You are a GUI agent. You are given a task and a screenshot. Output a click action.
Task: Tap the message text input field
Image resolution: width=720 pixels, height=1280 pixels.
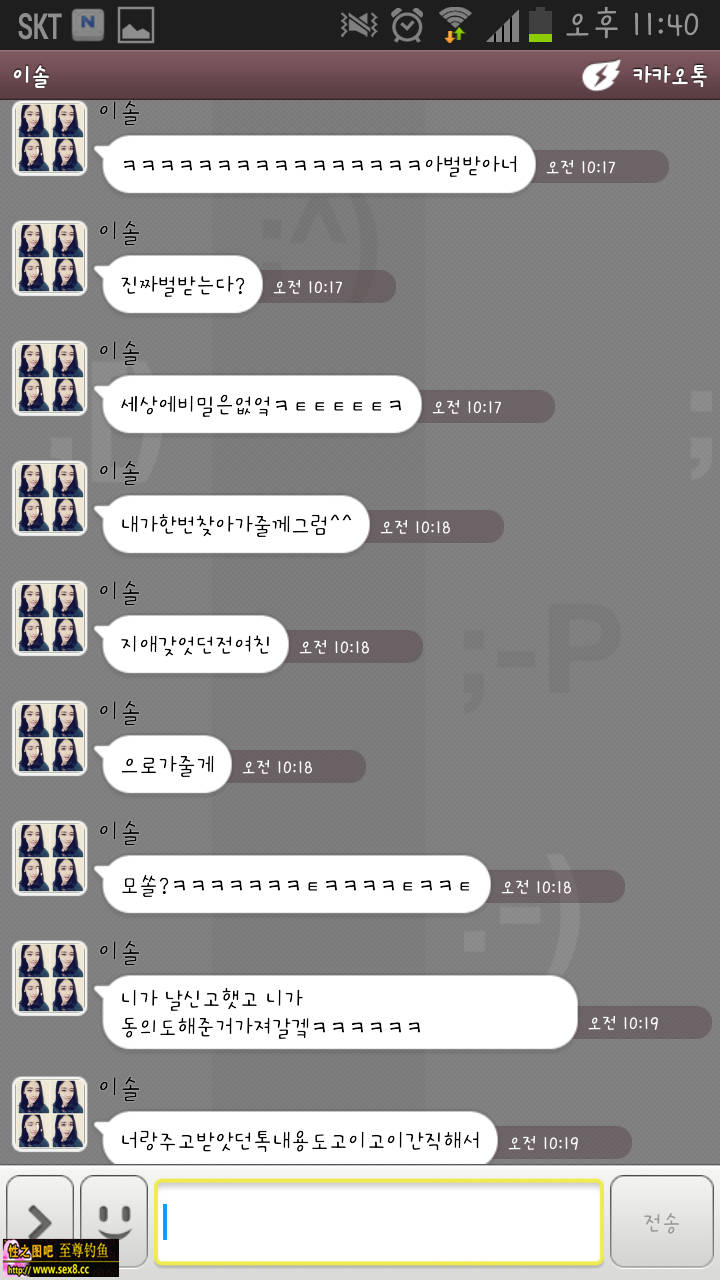[378, 1221]
